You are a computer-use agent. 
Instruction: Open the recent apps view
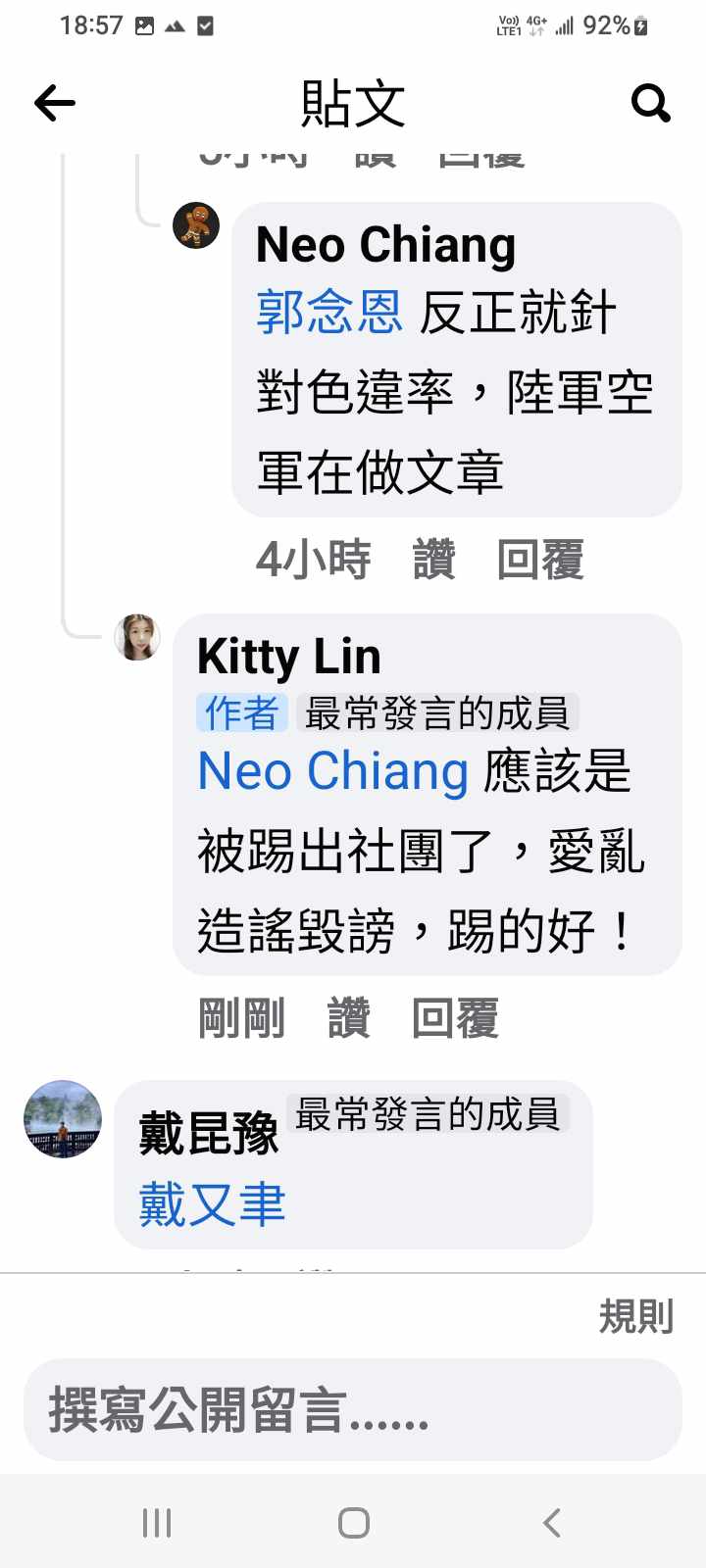(x=157, y=1523)
